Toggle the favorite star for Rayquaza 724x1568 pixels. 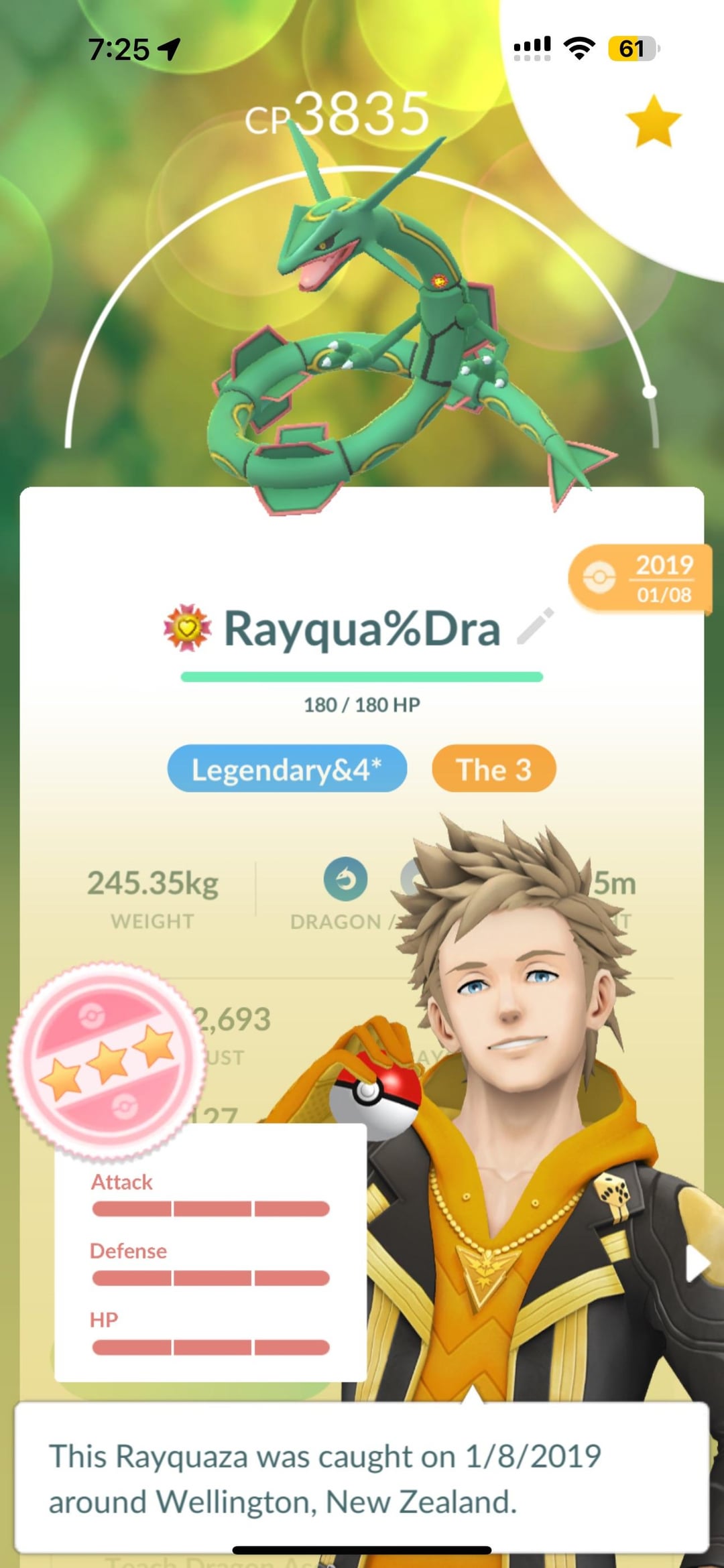pos(653,121)
